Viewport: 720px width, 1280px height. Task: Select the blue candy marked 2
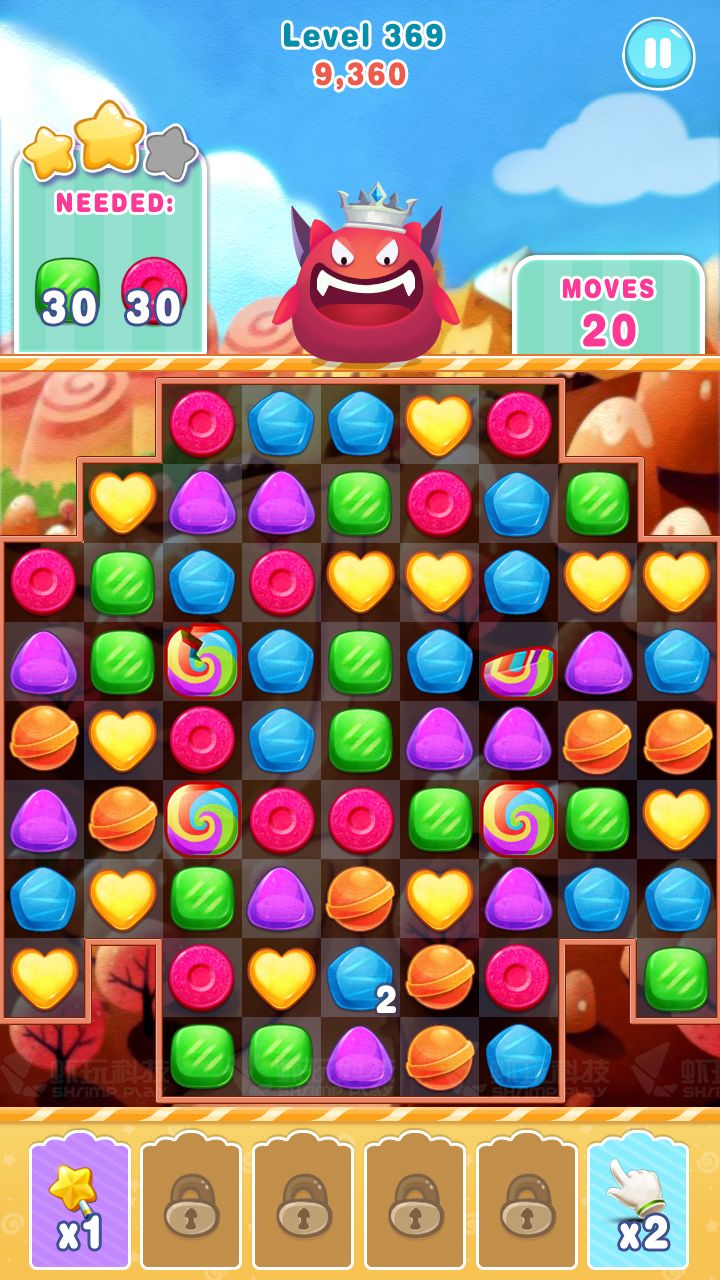(361, 978)
